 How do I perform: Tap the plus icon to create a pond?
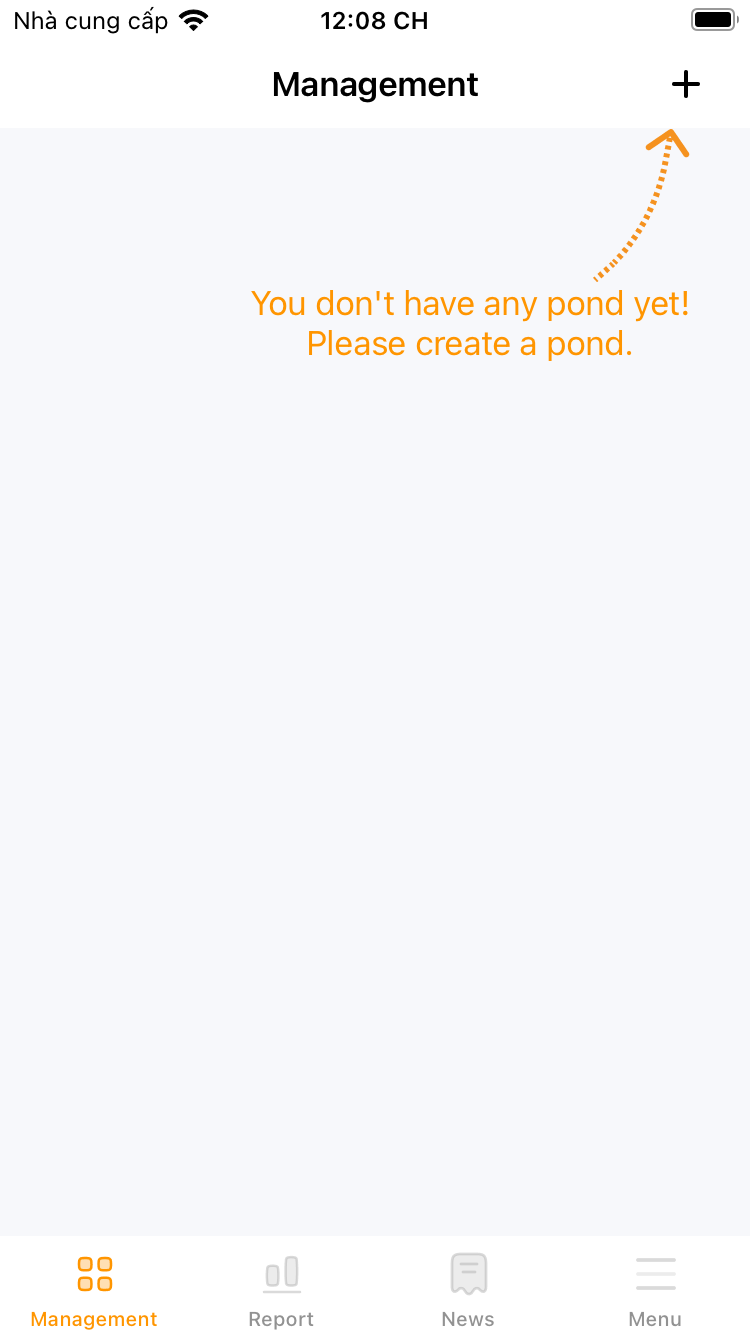tap(685, 85)
